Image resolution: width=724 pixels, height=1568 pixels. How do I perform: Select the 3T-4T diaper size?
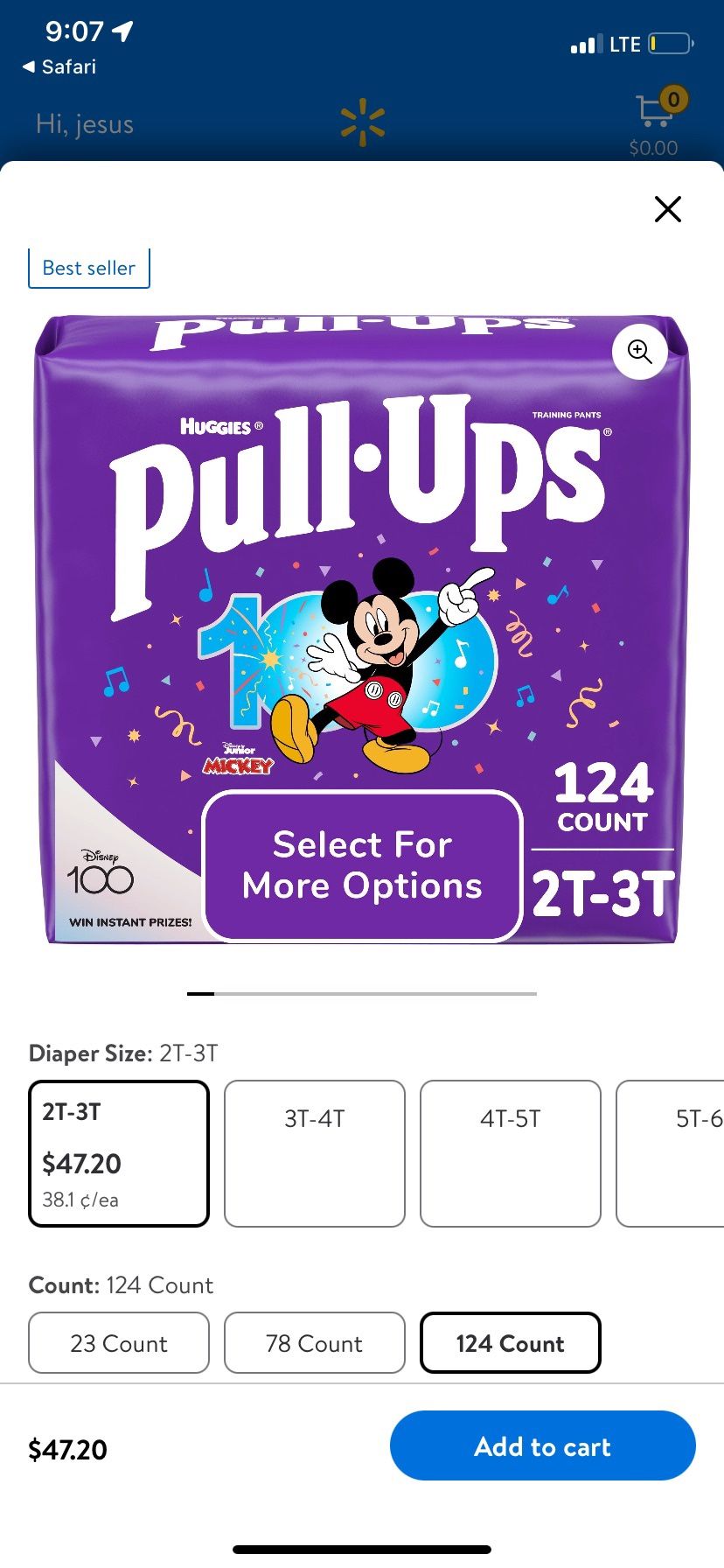[x=314, y=1153]
